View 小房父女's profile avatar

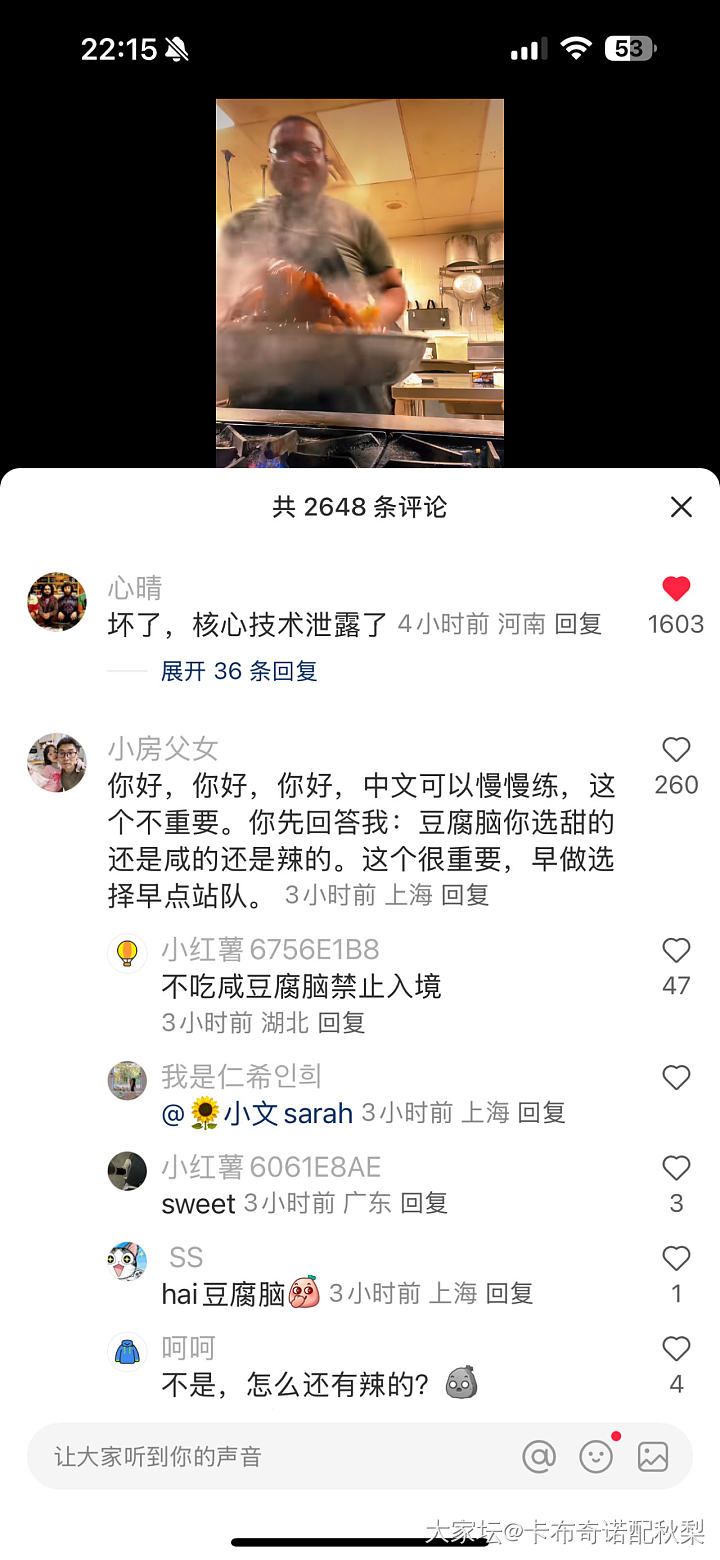click(57, 762)
